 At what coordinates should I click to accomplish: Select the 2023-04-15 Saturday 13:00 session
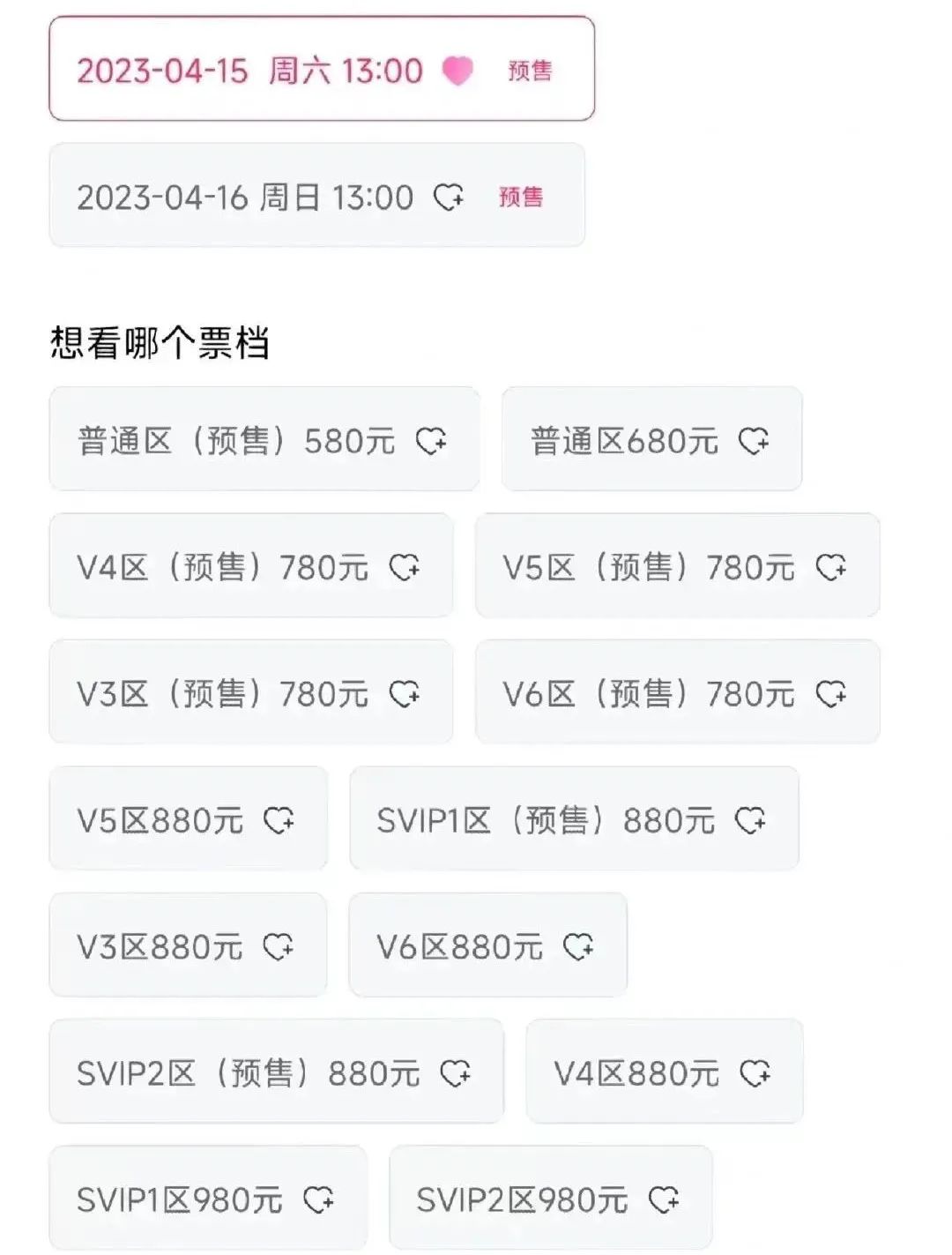click(322, 69)
